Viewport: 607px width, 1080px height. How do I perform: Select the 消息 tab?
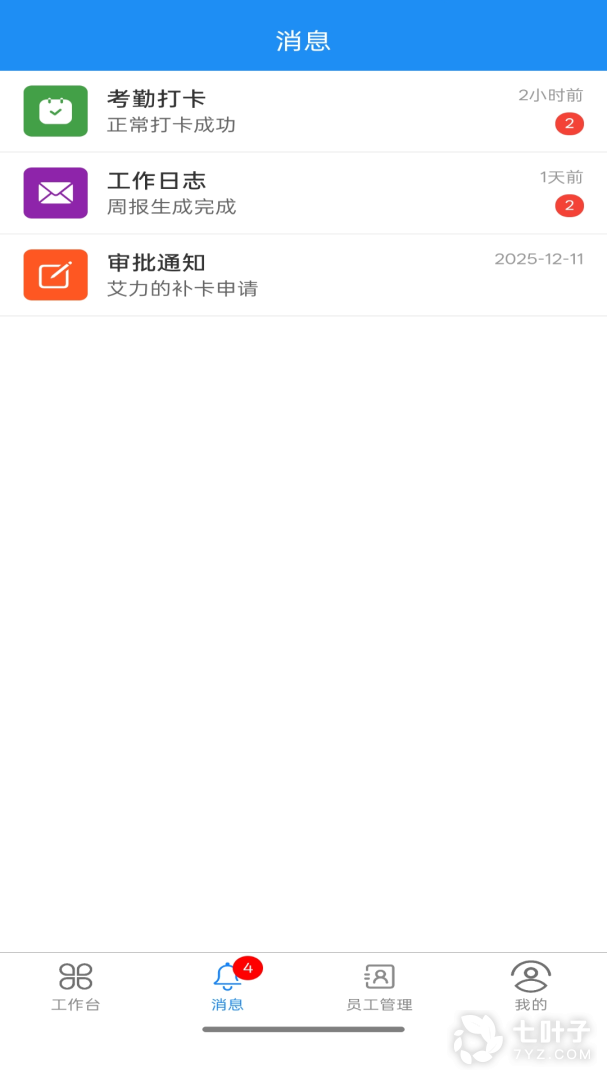[x=228, y=986]
